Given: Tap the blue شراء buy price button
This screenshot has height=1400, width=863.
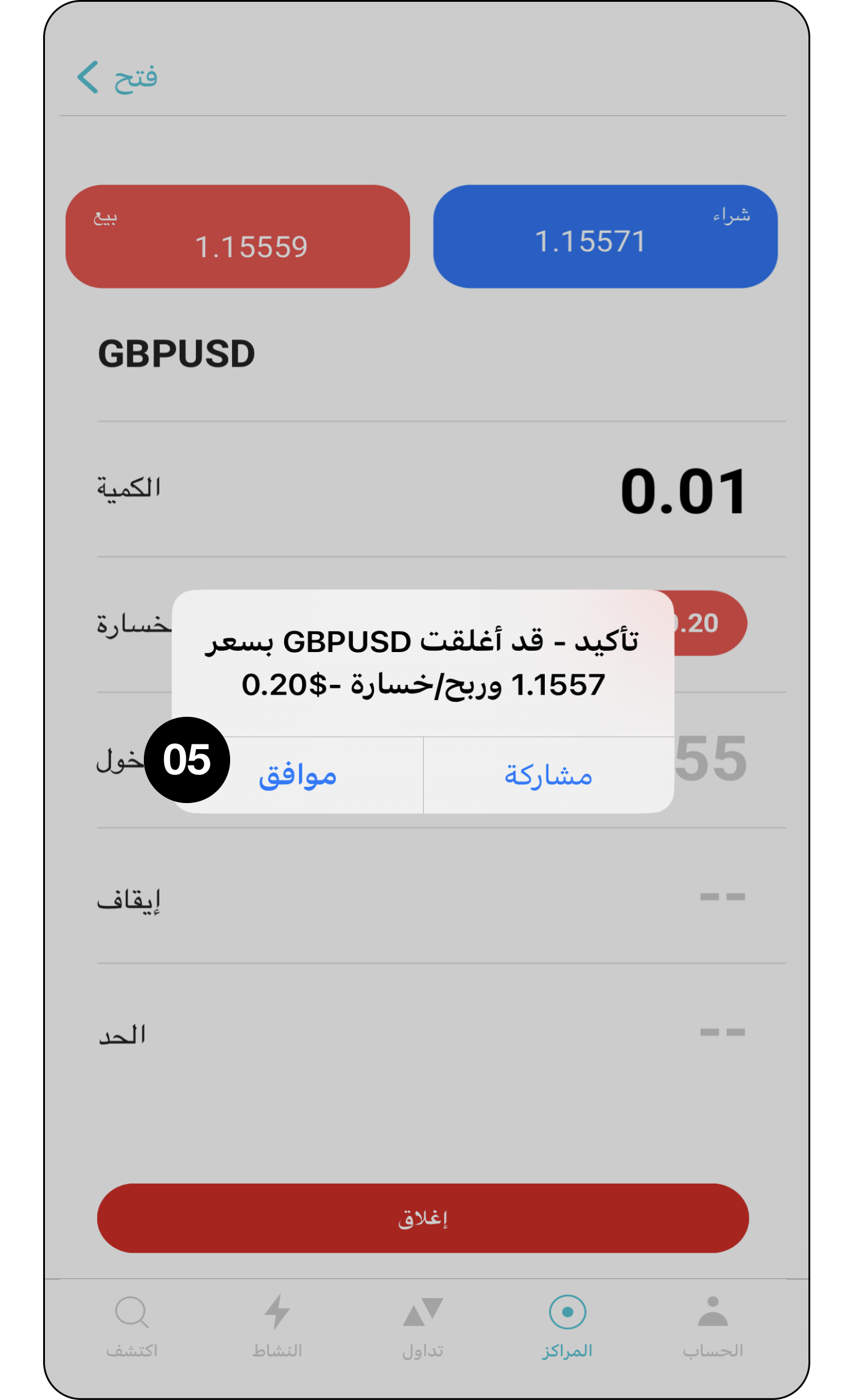Looking at the screenshot, I should point(605,237).
